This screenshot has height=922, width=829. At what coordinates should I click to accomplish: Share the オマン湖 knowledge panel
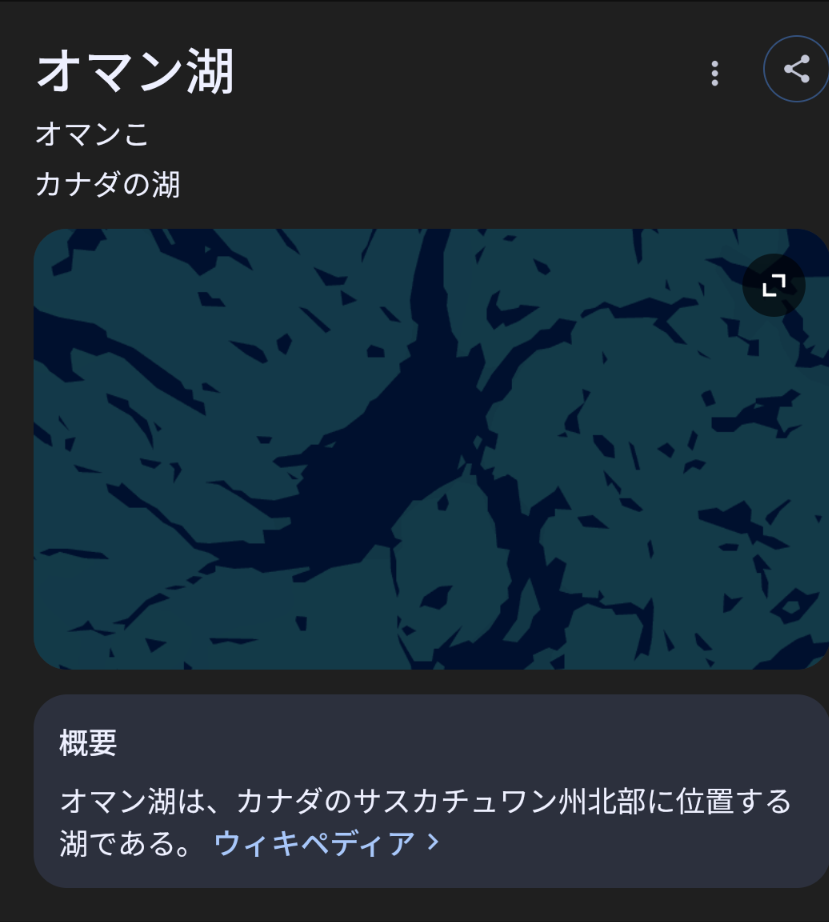point(796,70)
